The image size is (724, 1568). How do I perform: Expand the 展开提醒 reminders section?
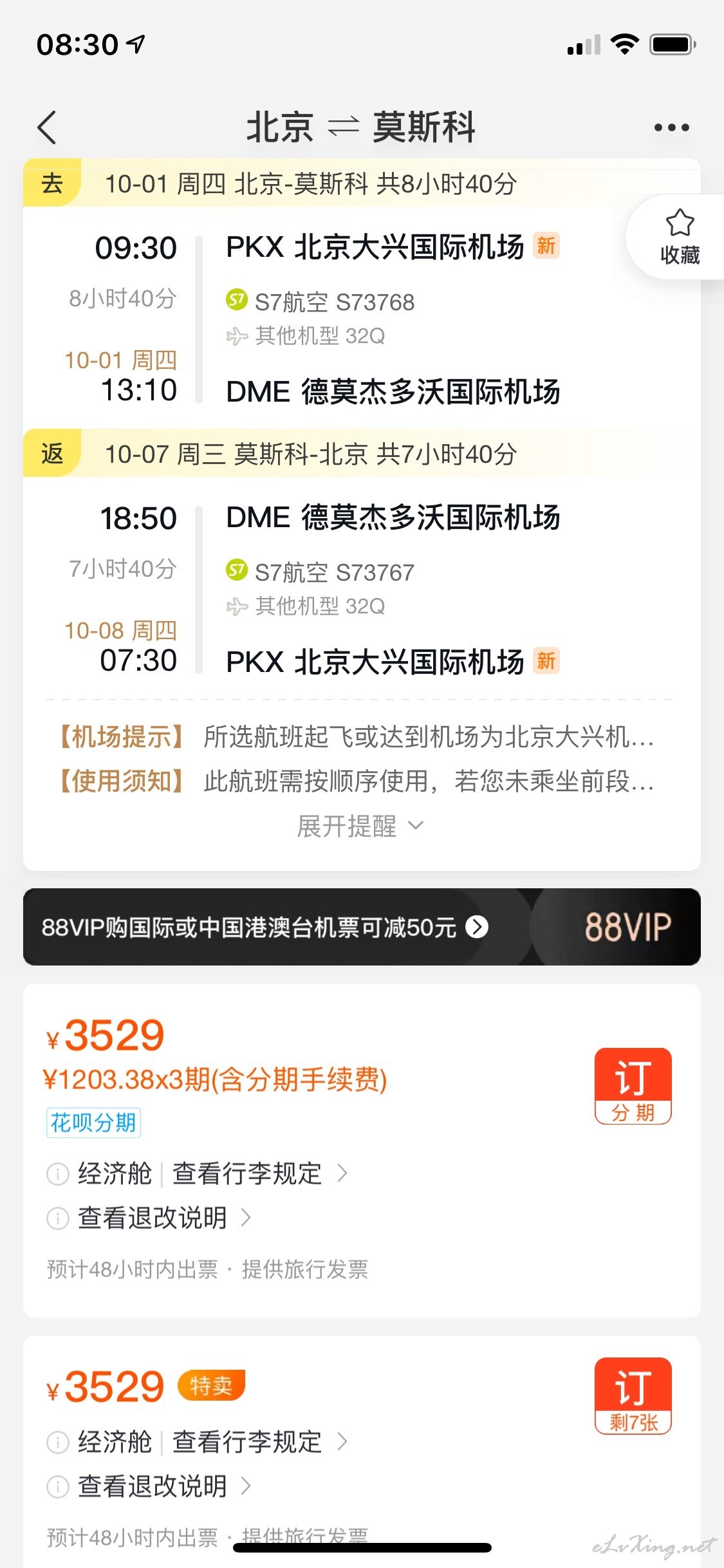pyautogui.click(x=361, y=826)
